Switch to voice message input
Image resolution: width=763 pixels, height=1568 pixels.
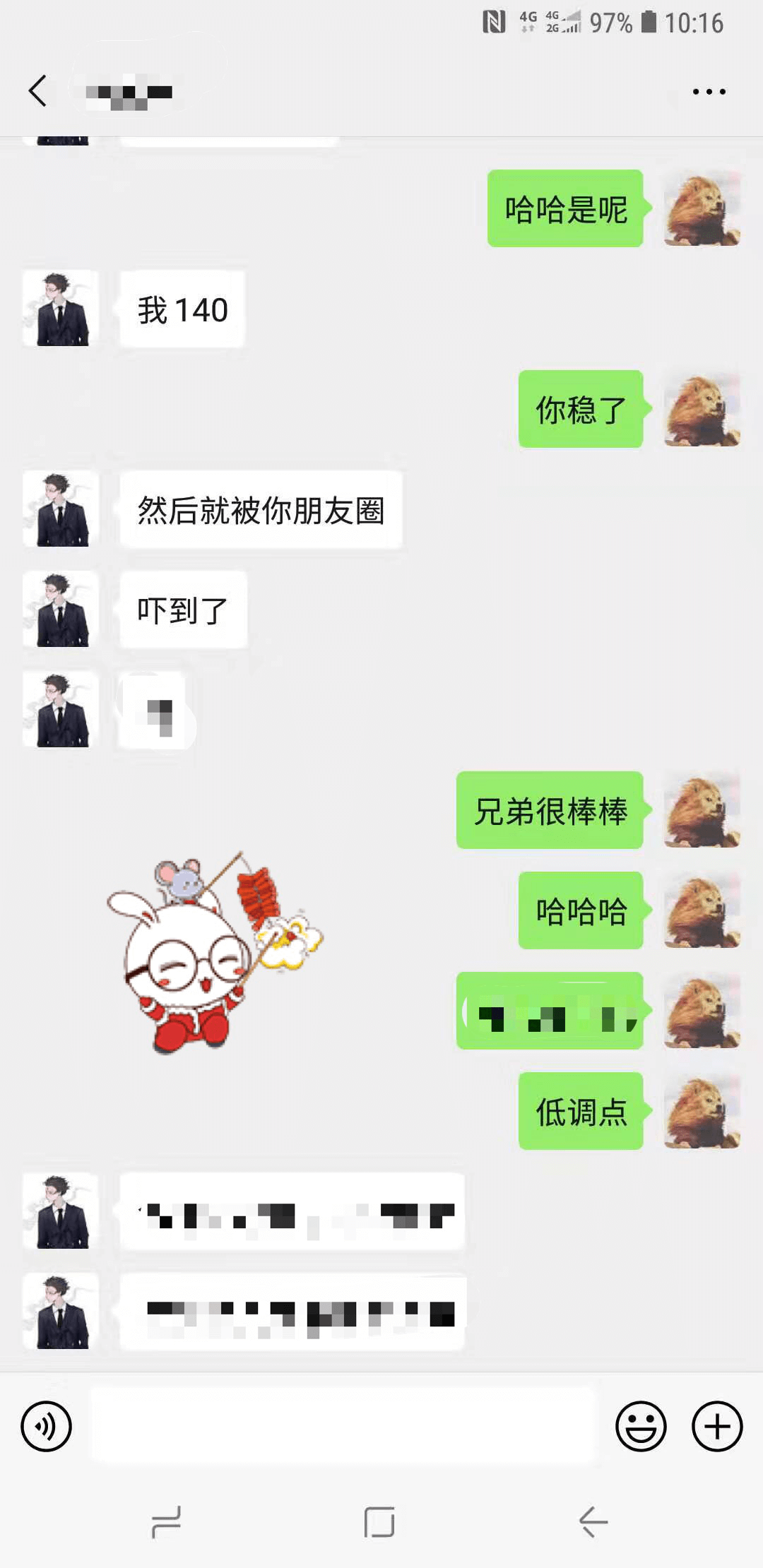point(47,1426)
